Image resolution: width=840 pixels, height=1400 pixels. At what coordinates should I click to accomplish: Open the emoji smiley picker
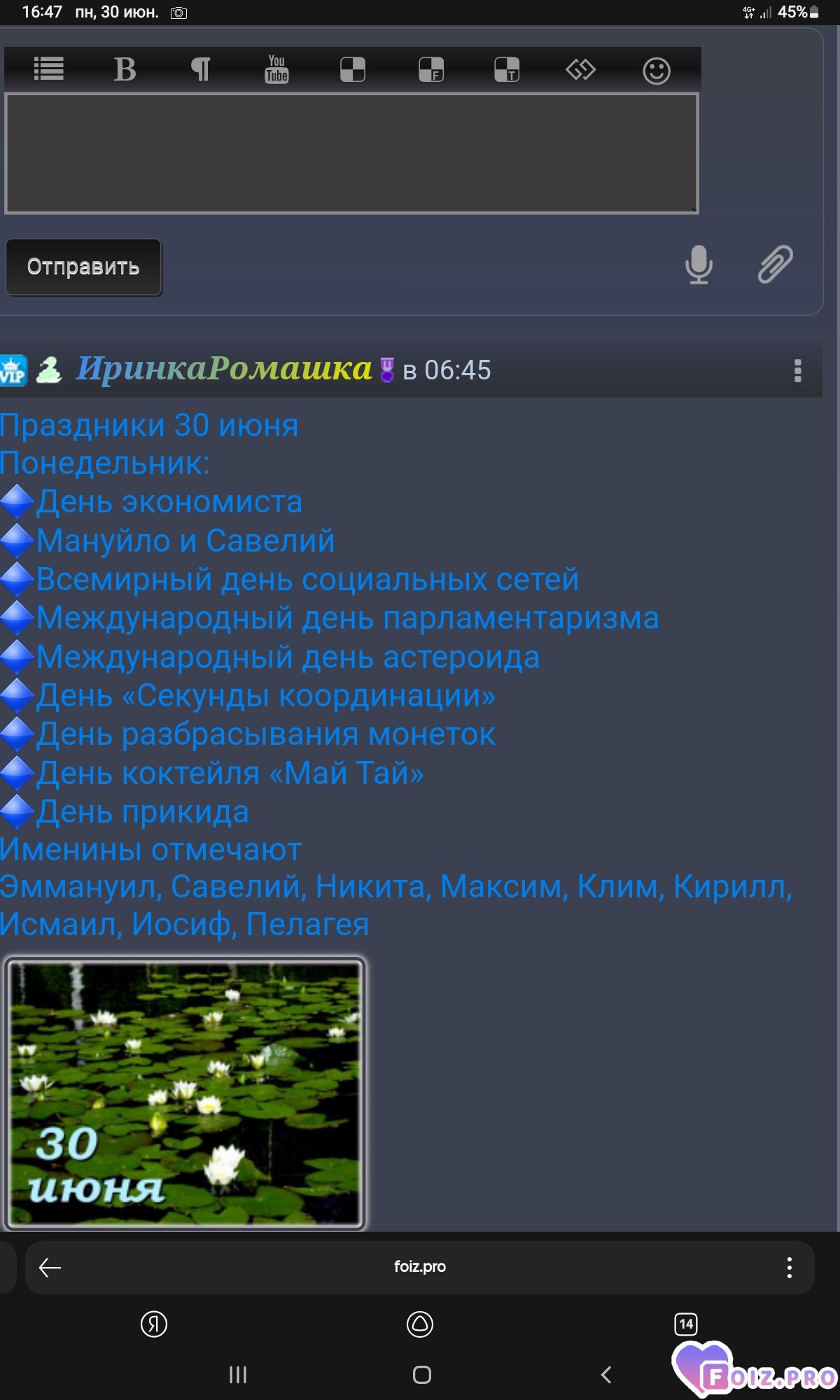coord(657,70)
